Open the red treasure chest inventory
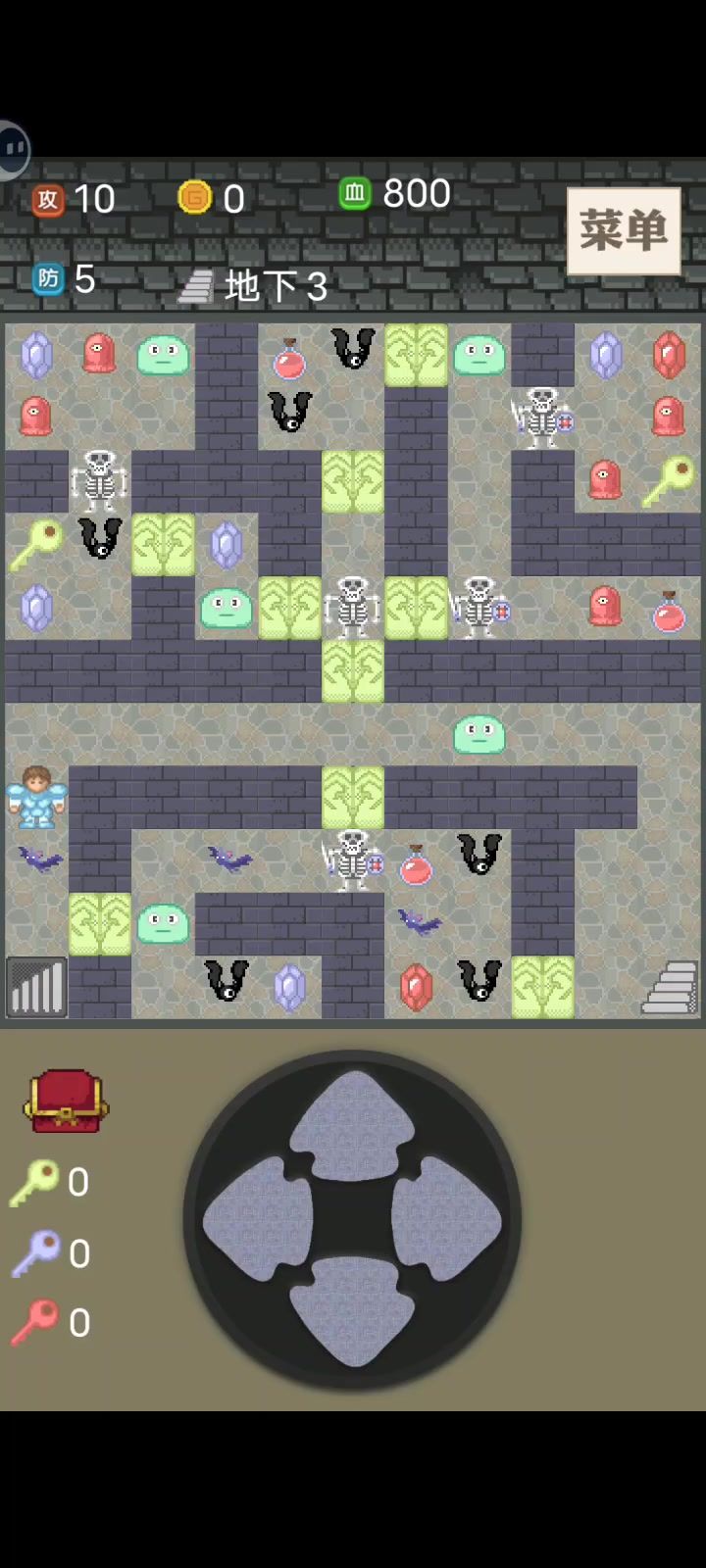This screenshot has width=706, height=1568. pyautogui.click(x=66, y=1102)
